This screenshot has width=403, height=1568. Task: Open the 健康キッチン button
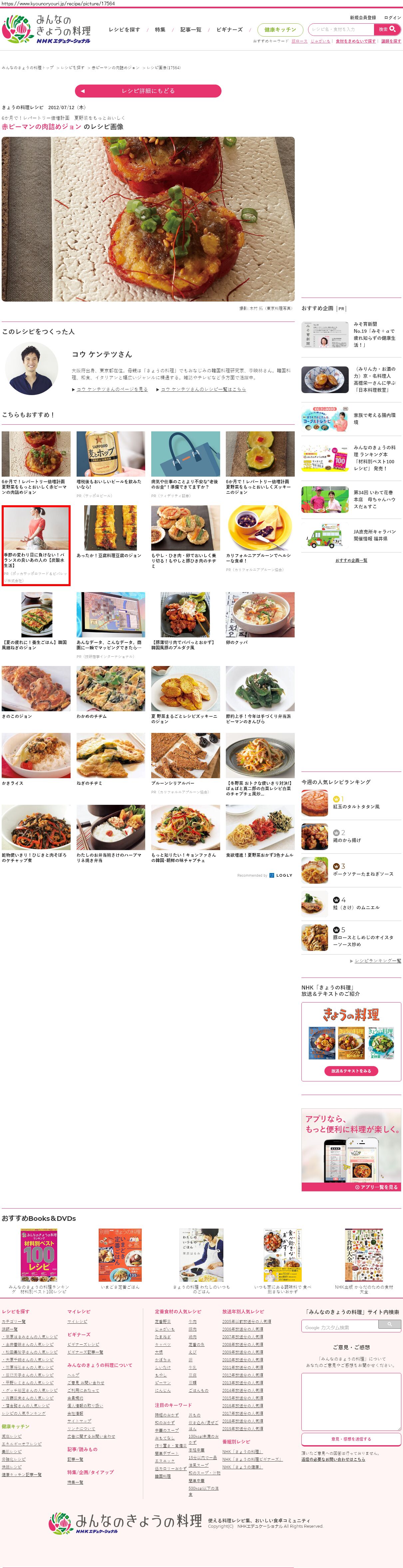coord(280,30)
